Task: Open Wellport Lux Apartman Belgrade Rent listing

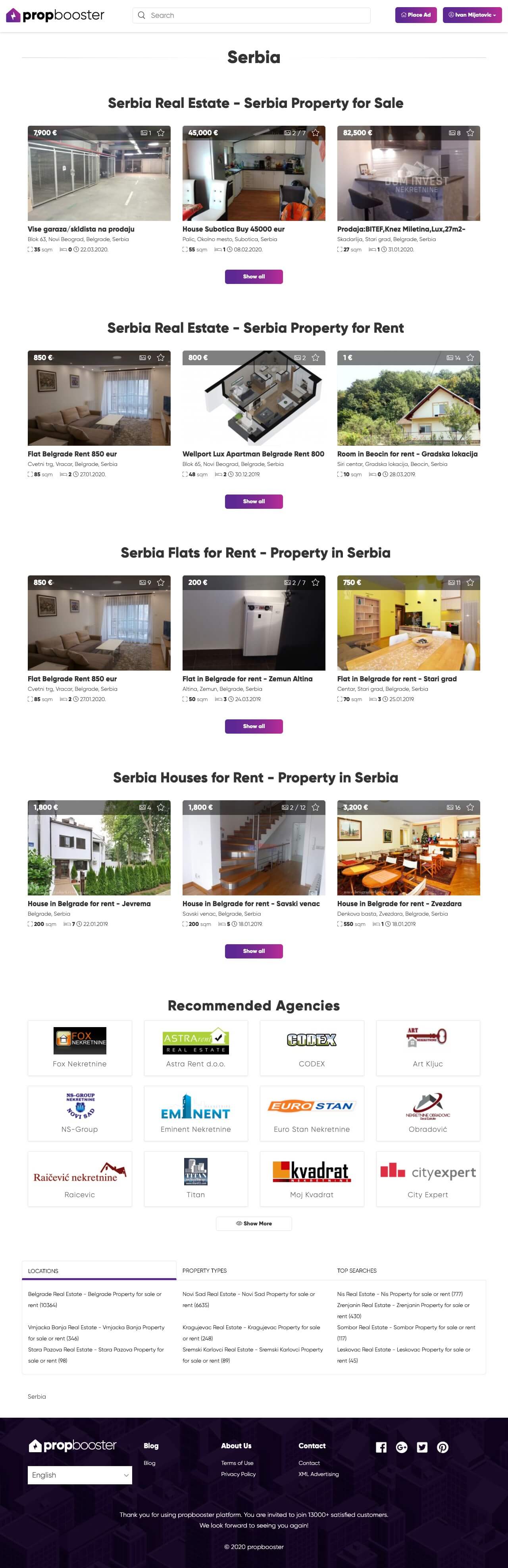Action: (253, 454)
